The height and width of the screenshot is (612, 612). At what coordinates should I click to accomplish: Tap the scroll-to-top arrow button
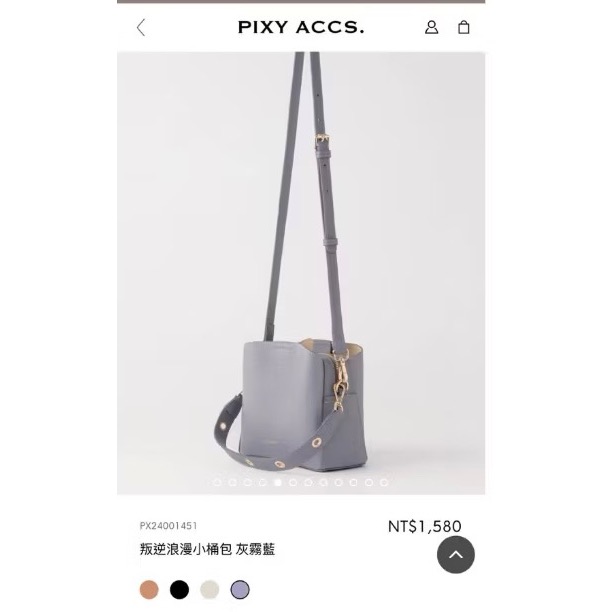coord(456,555)
